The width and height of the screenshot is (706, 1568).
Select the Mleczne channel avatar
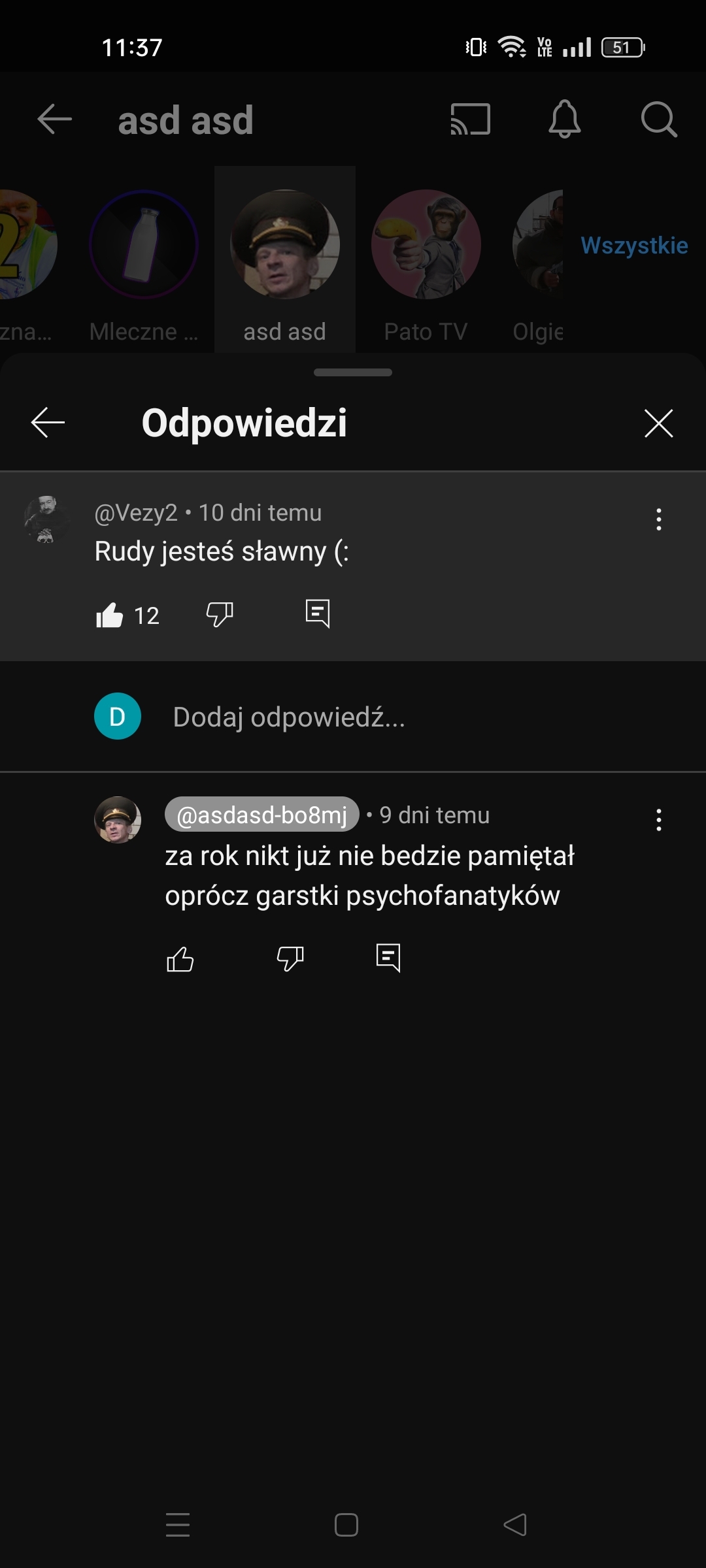[144, 245]
